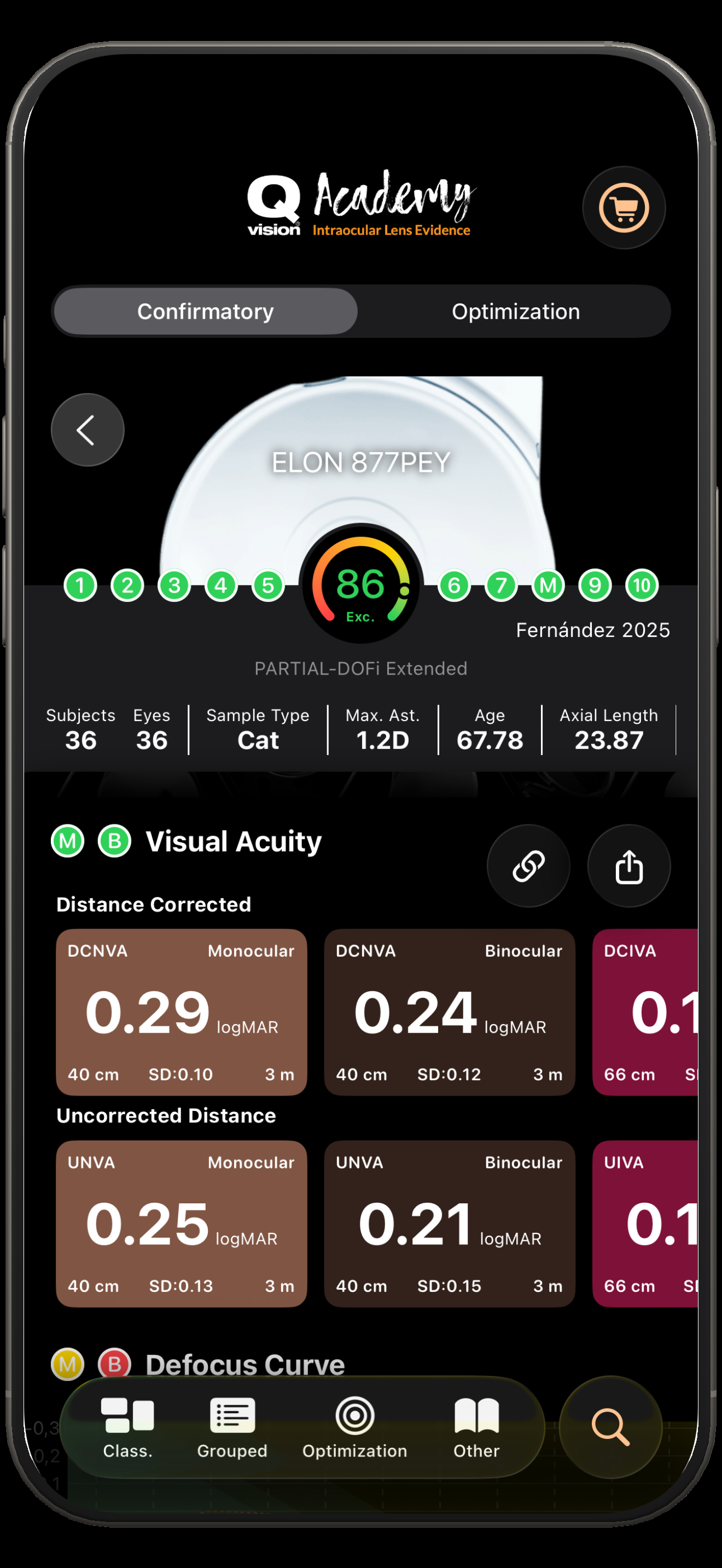
Task: Open the DCNVA Monocular card
Action: click(181, 1011)
